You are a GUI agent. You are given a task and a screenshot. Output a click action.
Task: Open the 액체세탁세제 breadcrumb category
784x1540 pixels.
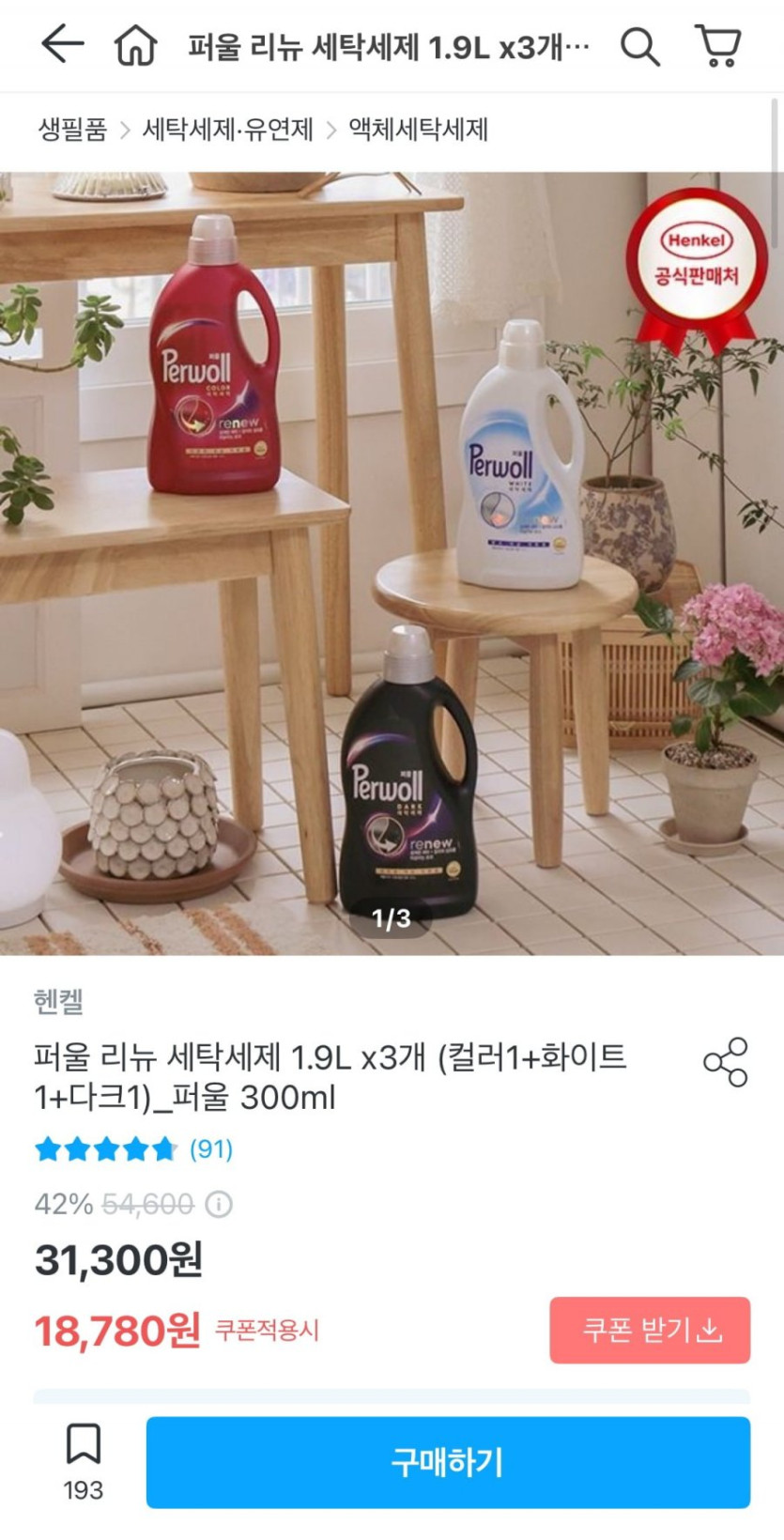pyautogui.click(x=418, y=130)
